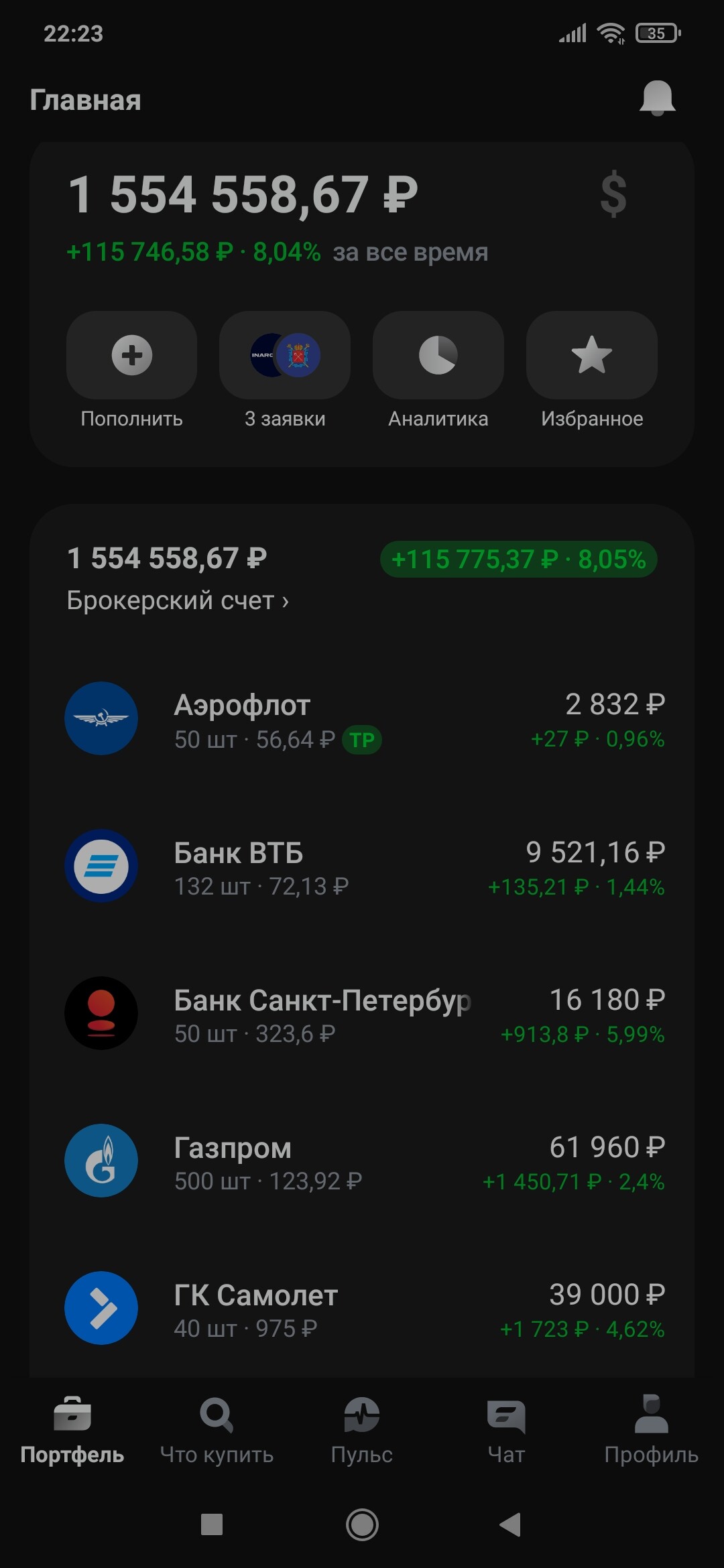Open the Банк ВТБ position
The image size is (724, 1568).
click(362, 866)
